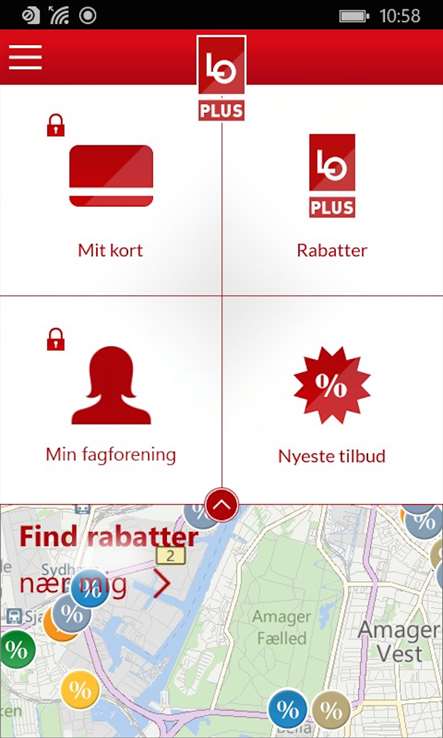This screenshot has height=738, width=443.
Task: View Nyeste tilbud offers
Action: tap(332, 400)
